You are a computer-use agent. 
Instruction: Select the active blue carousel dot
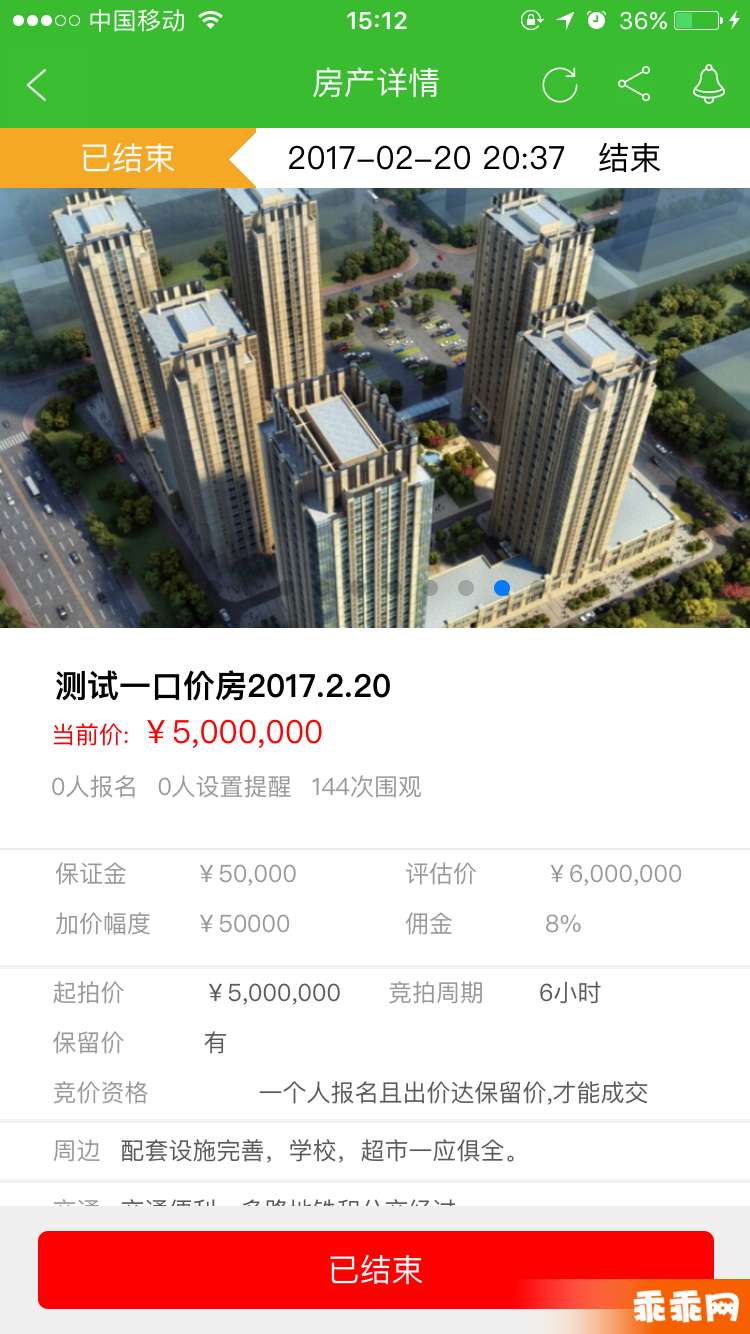502,588
